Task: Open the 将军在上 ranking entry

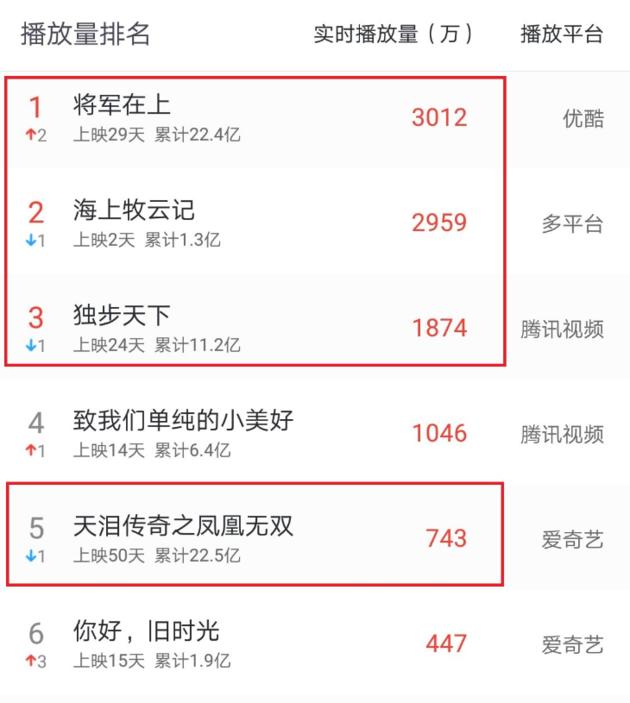Action: point(122,105)
